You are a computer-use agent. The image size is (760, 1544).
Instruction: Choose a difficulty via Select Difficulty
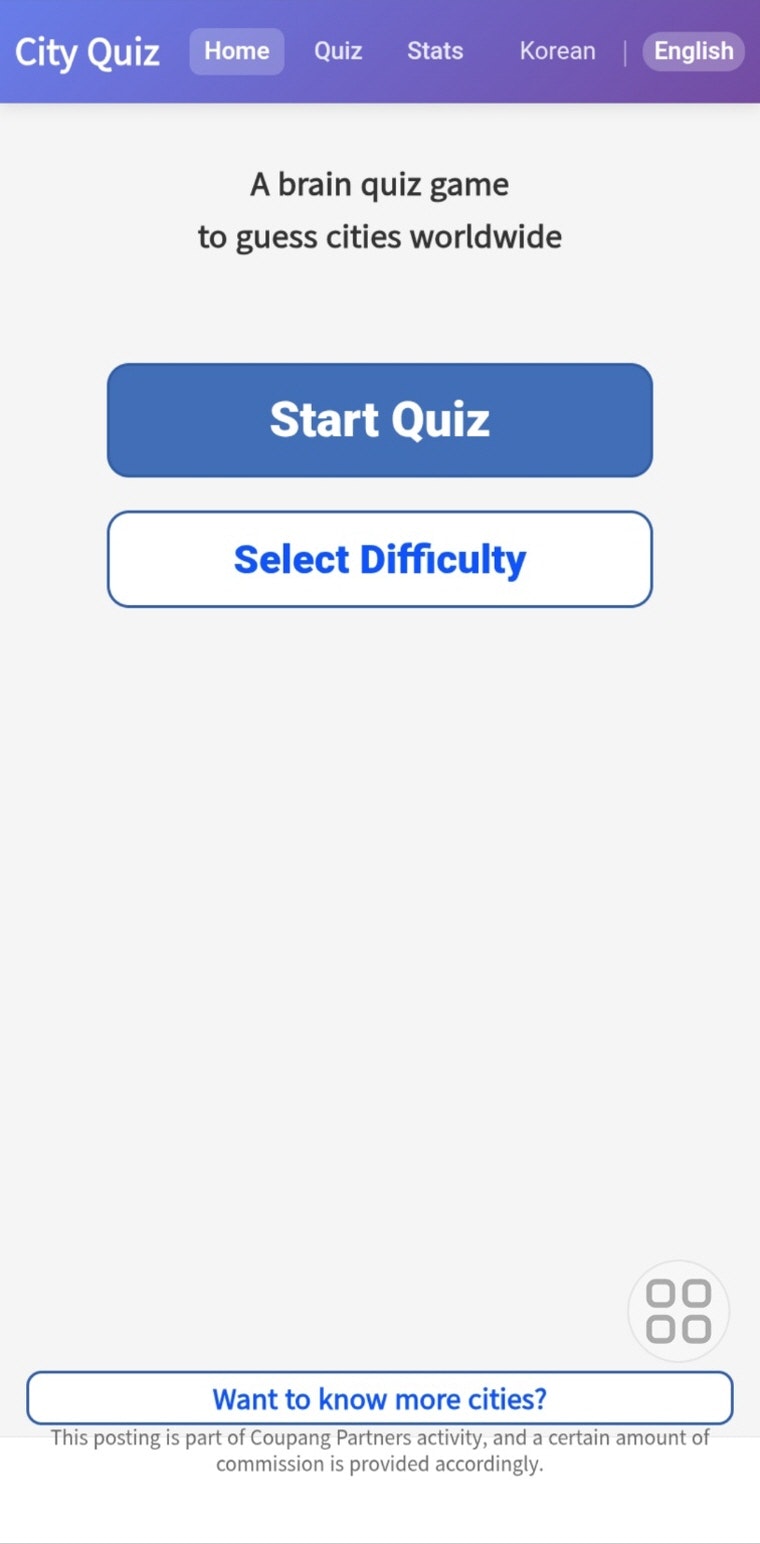coord(379,559)
